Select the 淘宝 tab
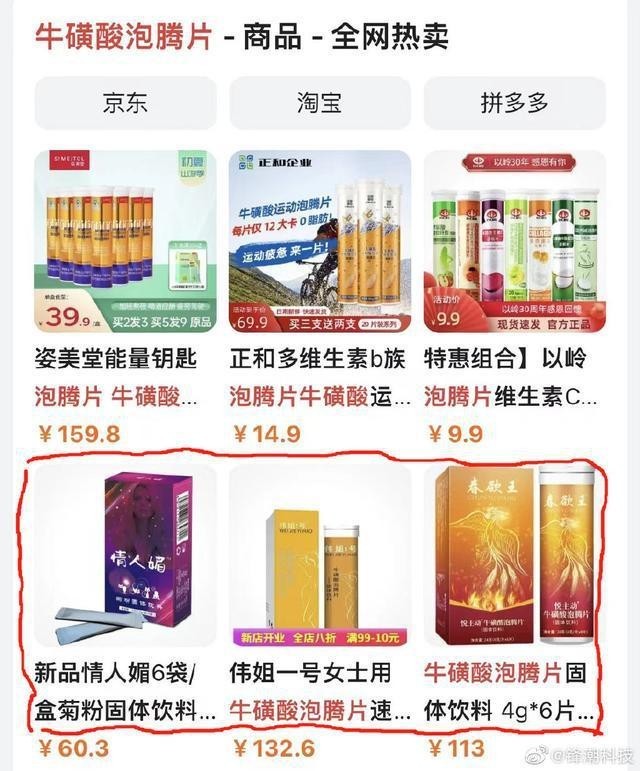The image size is (640, 771). (320, 103)
